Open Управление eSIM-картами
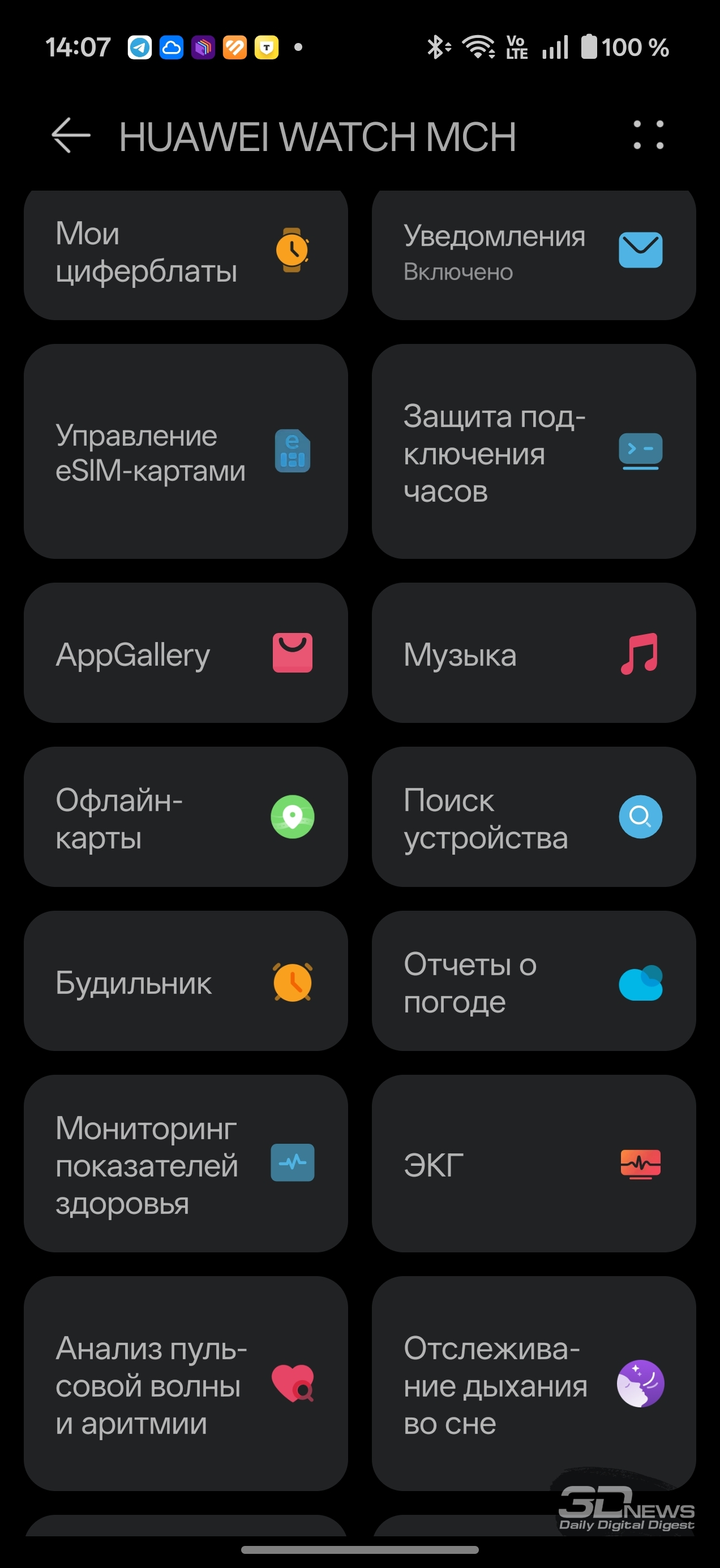Image resolution: width=720 pixels, height=1568 pixels. tap(186, 451)
